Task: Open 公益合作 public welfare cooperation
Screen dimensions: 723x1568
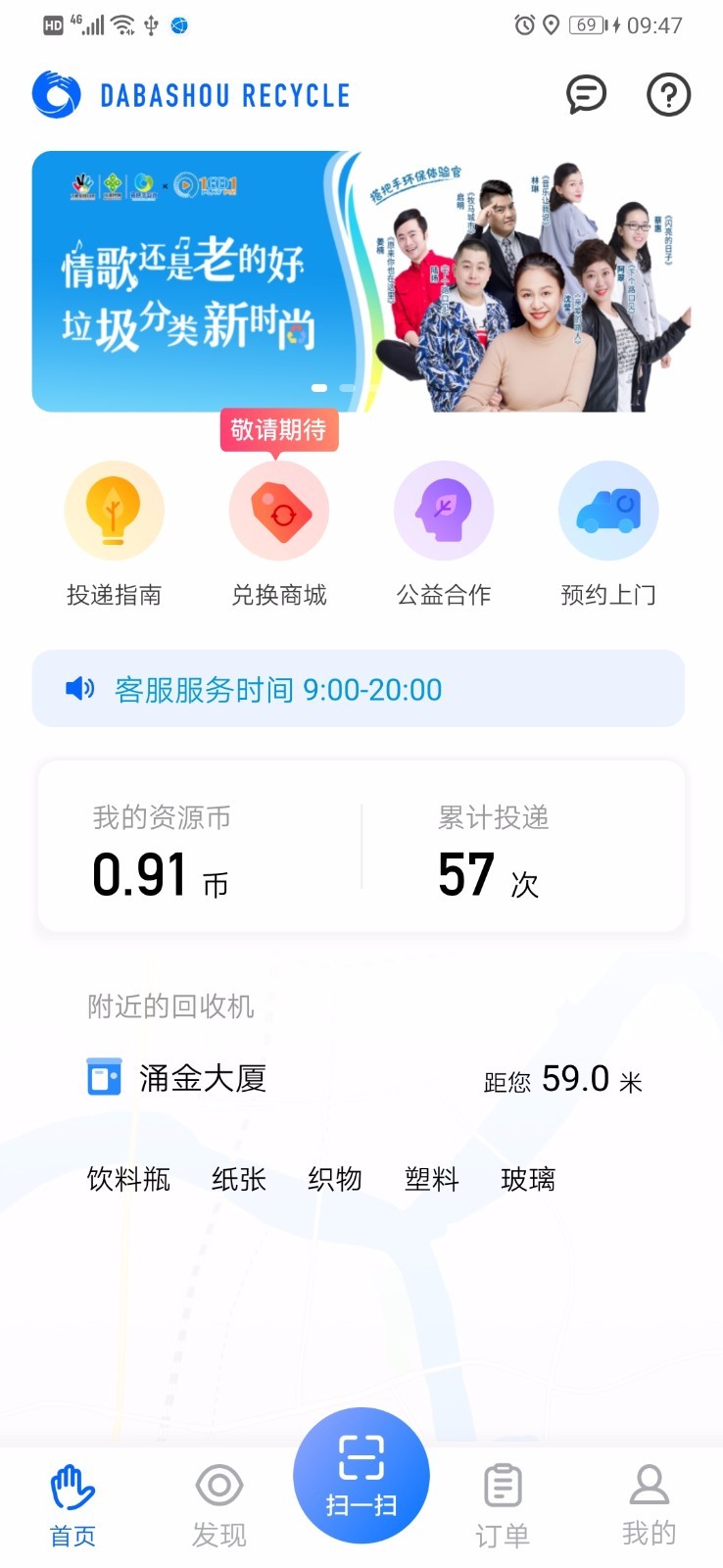Action: pyautogui.click(x=444, y=510)
